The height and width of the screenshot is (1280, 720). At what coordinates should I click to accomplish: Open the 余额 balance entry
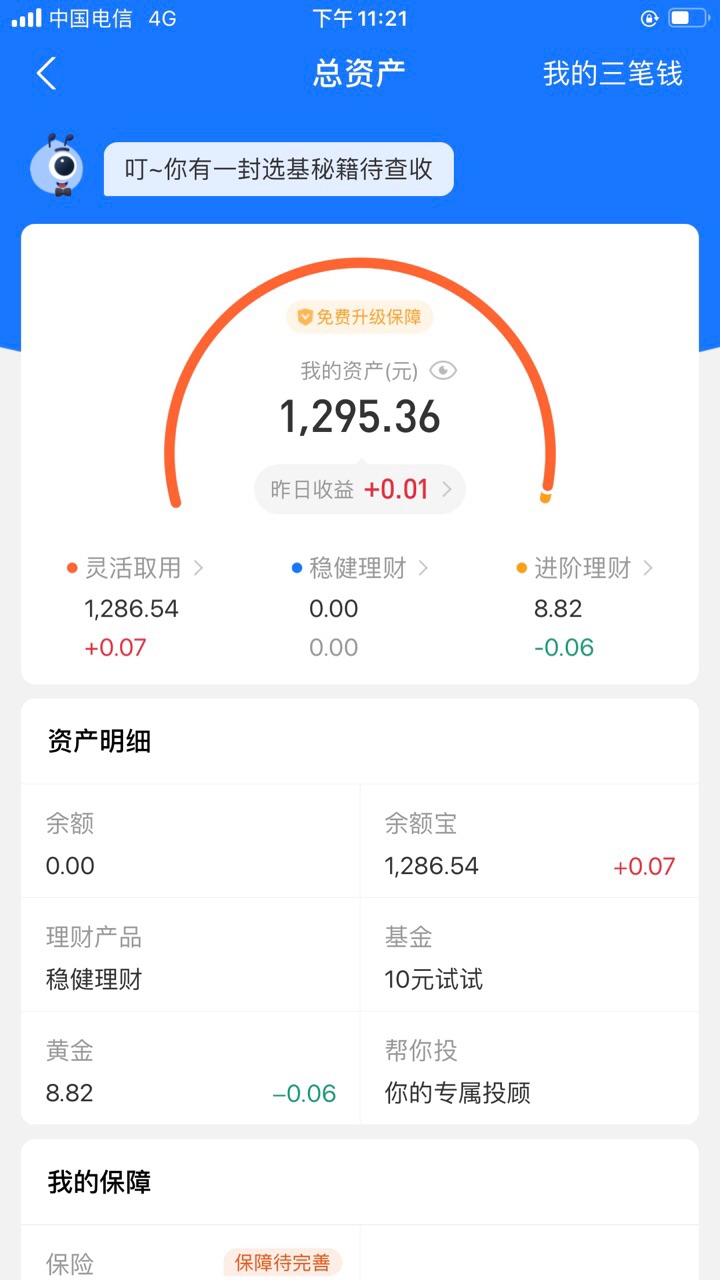[191, 841]
